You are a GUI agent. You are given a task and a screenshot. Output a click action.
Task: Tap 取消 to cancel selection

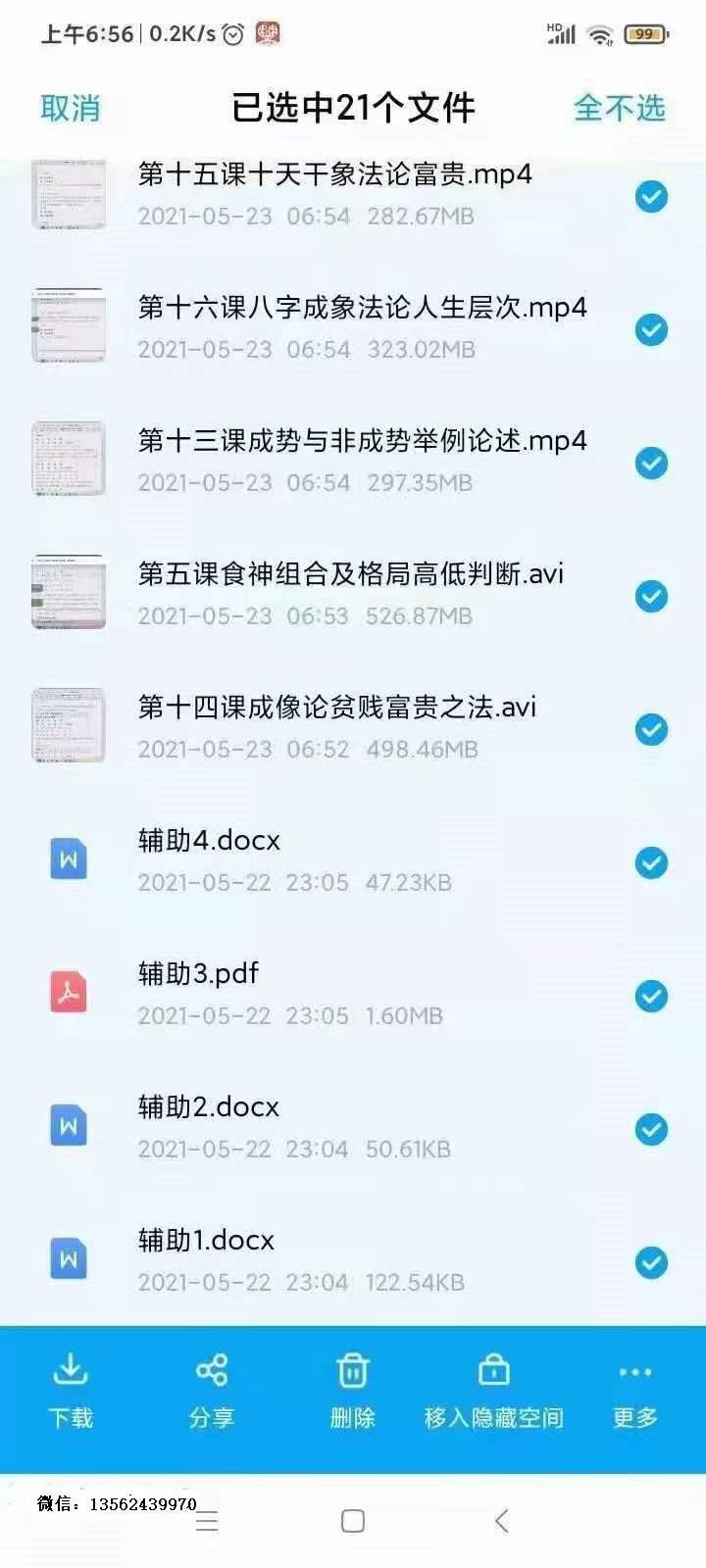coord(70,108)
